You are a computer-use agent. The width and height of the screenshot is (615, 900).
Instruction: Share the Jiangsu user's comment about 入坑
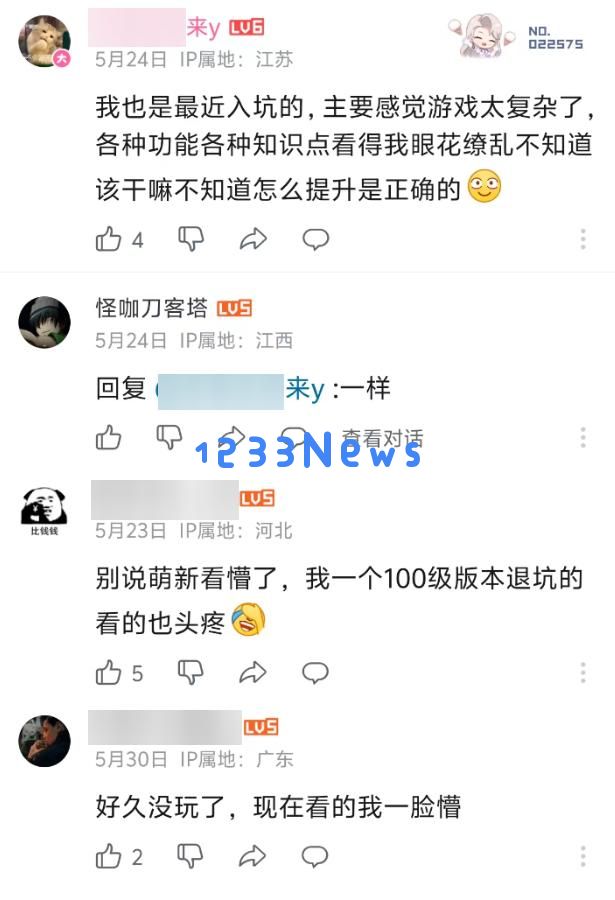tap(253, 239)
